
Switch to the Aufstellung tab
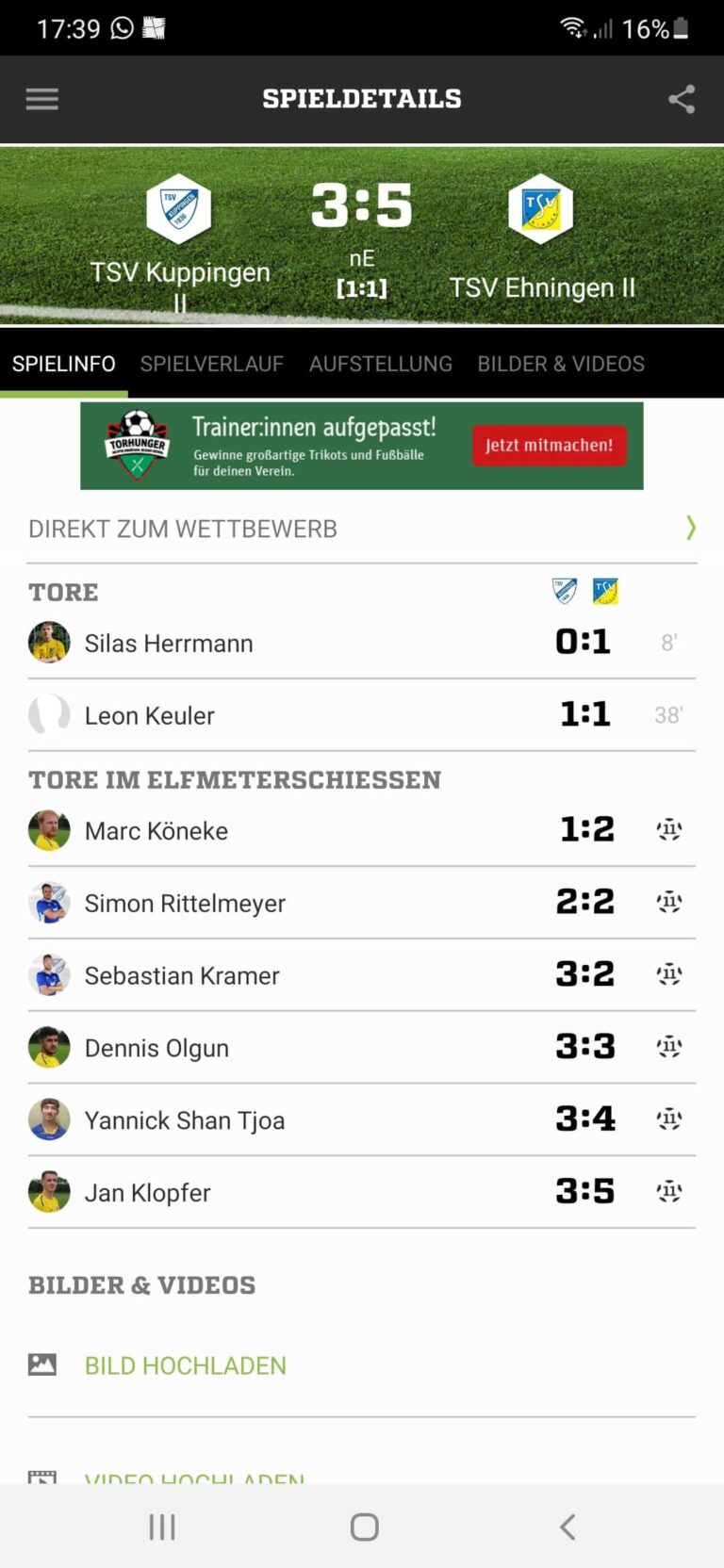coord(380,364)
